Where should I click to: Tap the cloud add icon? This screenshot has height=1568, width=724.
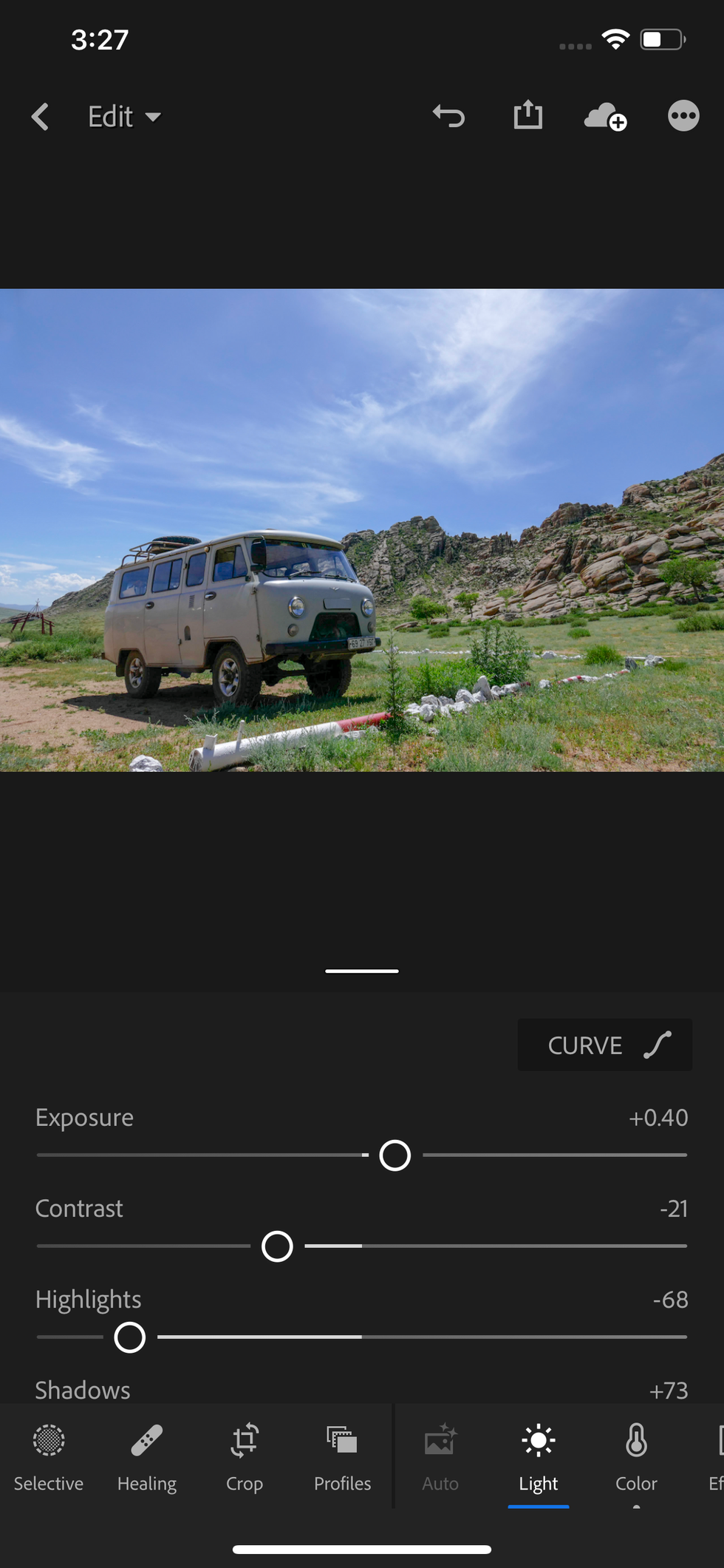[605, 116]
